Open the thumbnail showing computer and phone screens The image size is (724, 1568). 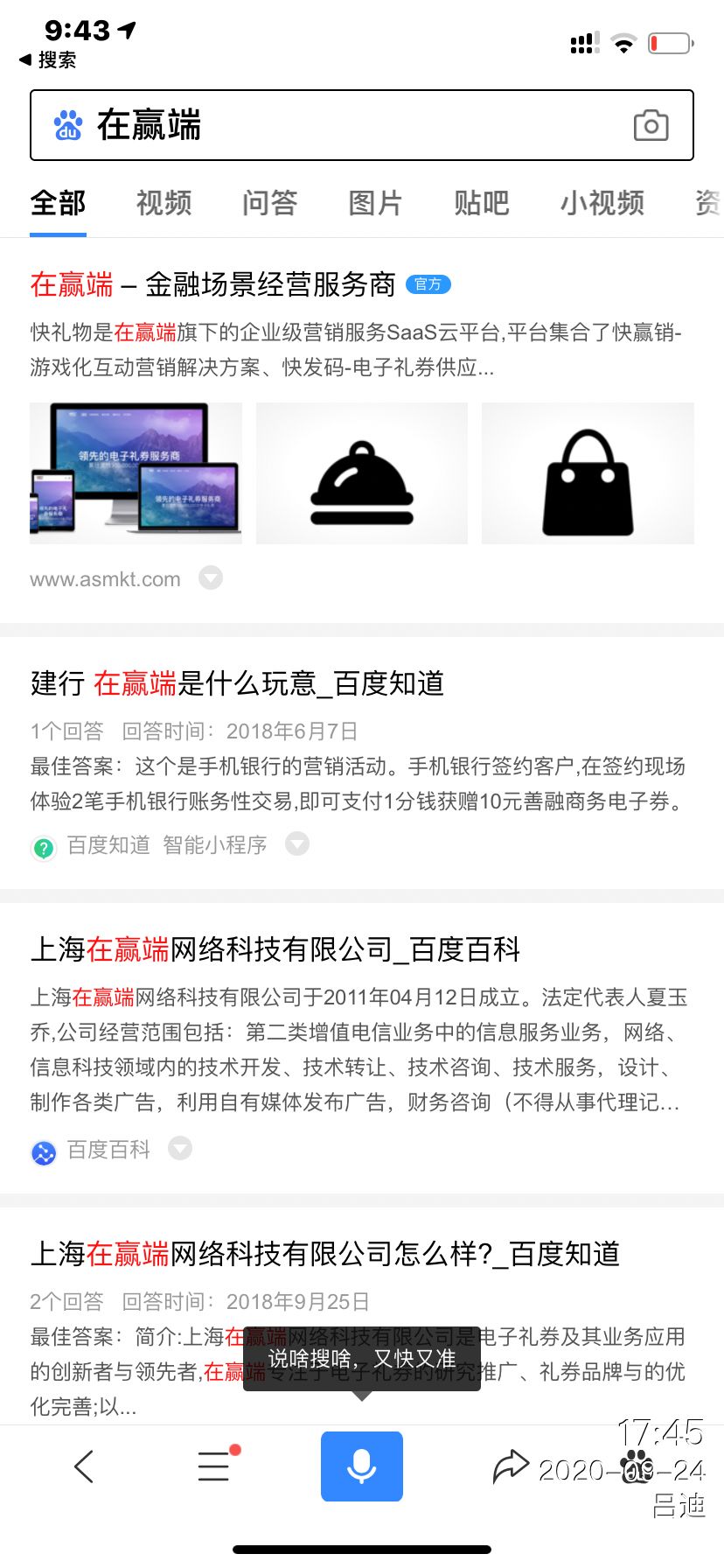[x=136, y=473]
